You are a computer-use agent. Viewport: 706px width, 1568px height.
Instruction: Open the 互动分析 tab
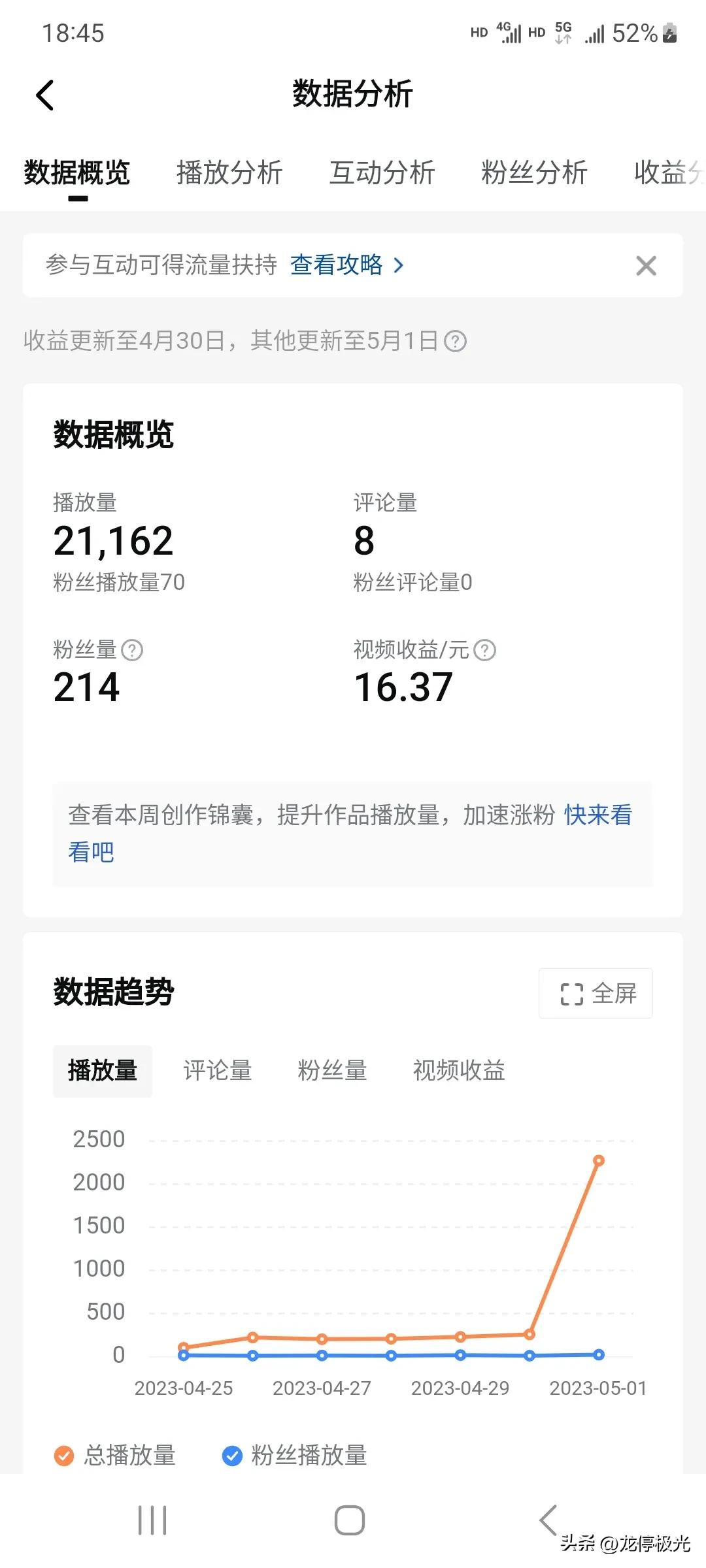384,173
